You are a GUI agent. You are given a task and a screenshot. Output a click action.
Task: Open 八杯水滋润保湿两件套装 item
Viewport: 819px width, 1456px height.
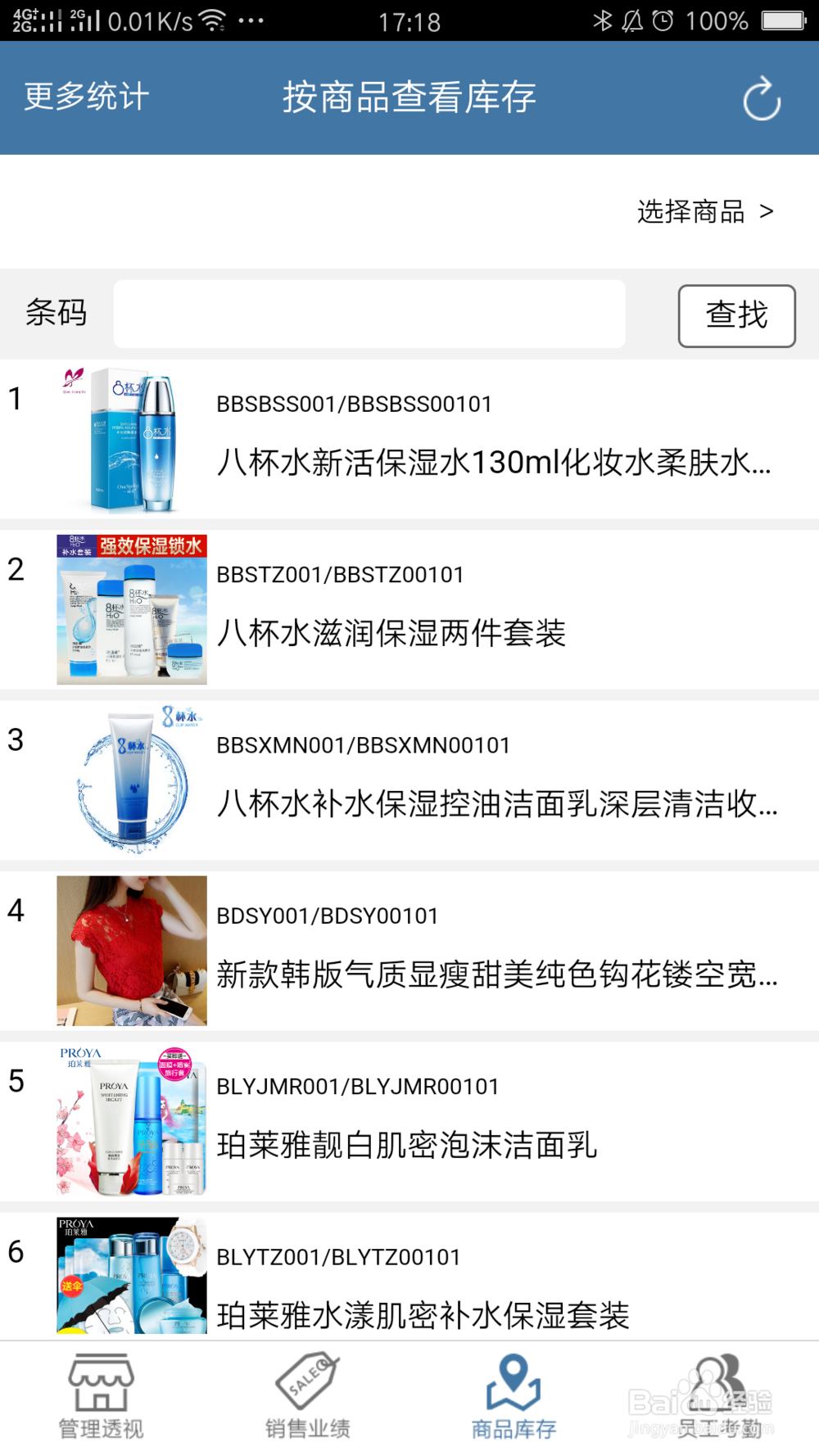coord(491,610)
